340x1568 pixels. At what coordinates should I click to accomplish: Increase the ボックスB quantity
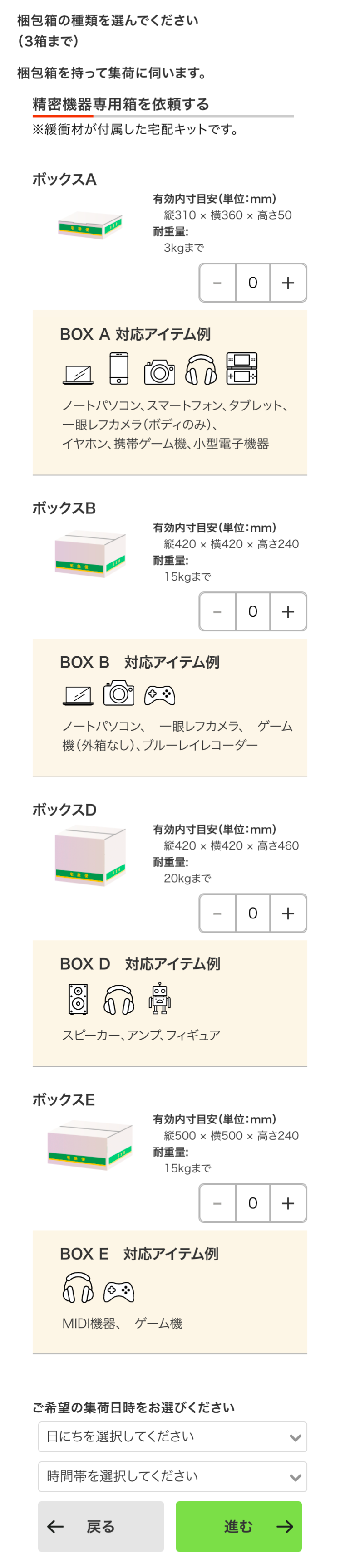click(288, 611)
